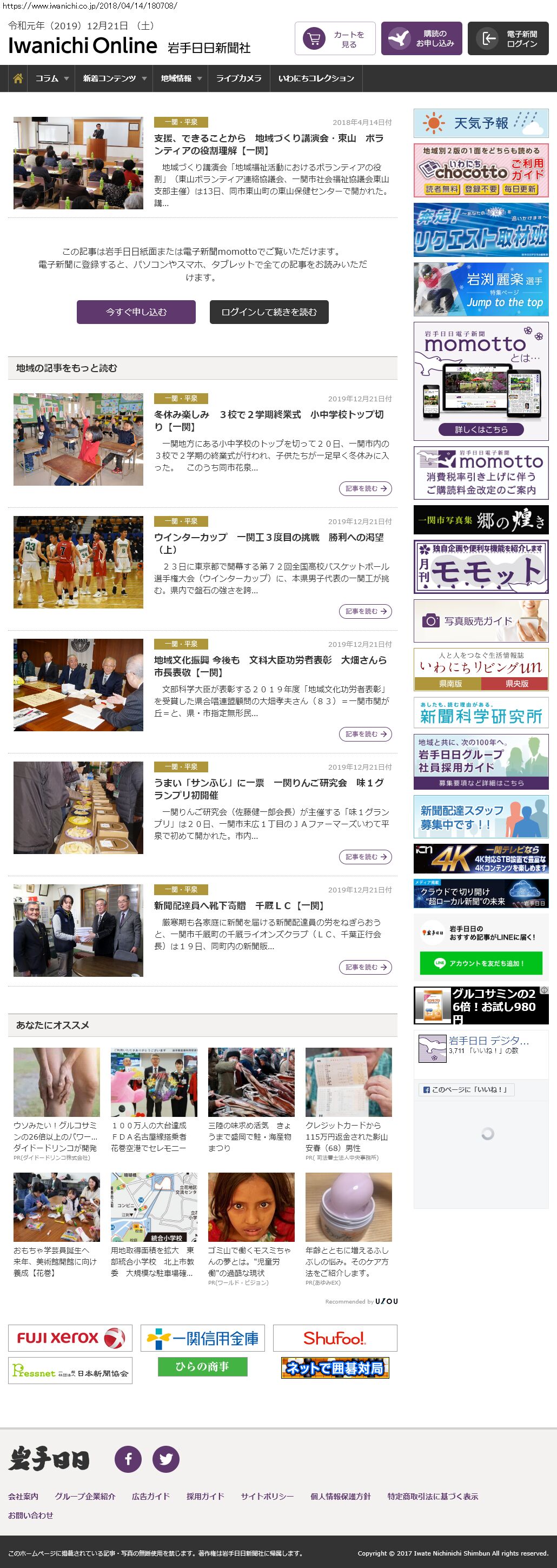Image resolution: width=557 pixels, height=1568 pixels.
Task: Add LINE account with アカウントを友だち追加
Action: click(x=481, y=963)
